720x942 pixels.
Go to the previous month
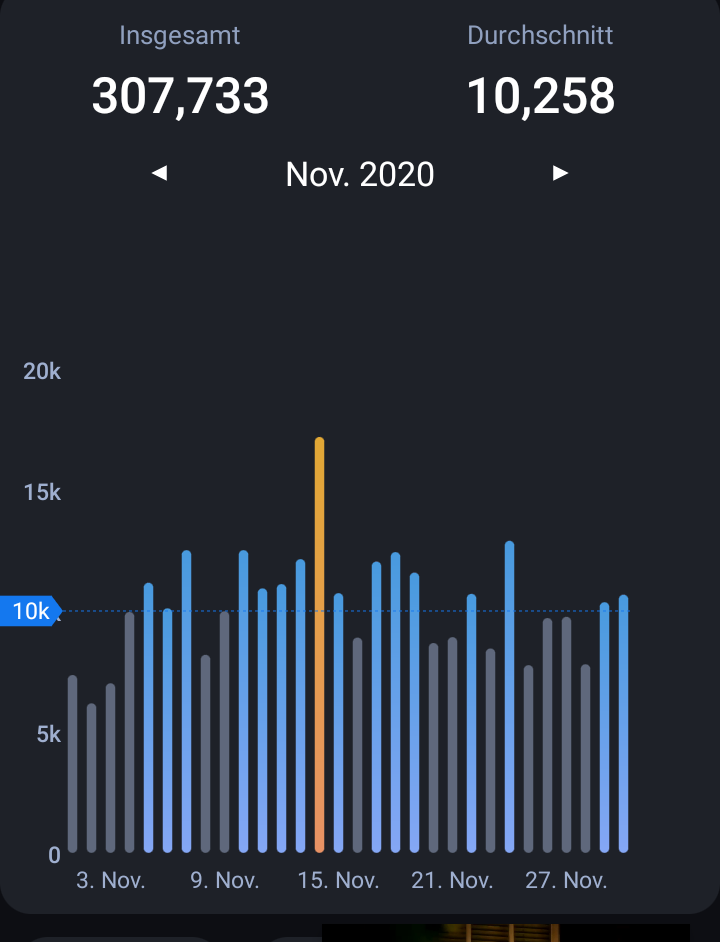point(159,174)
